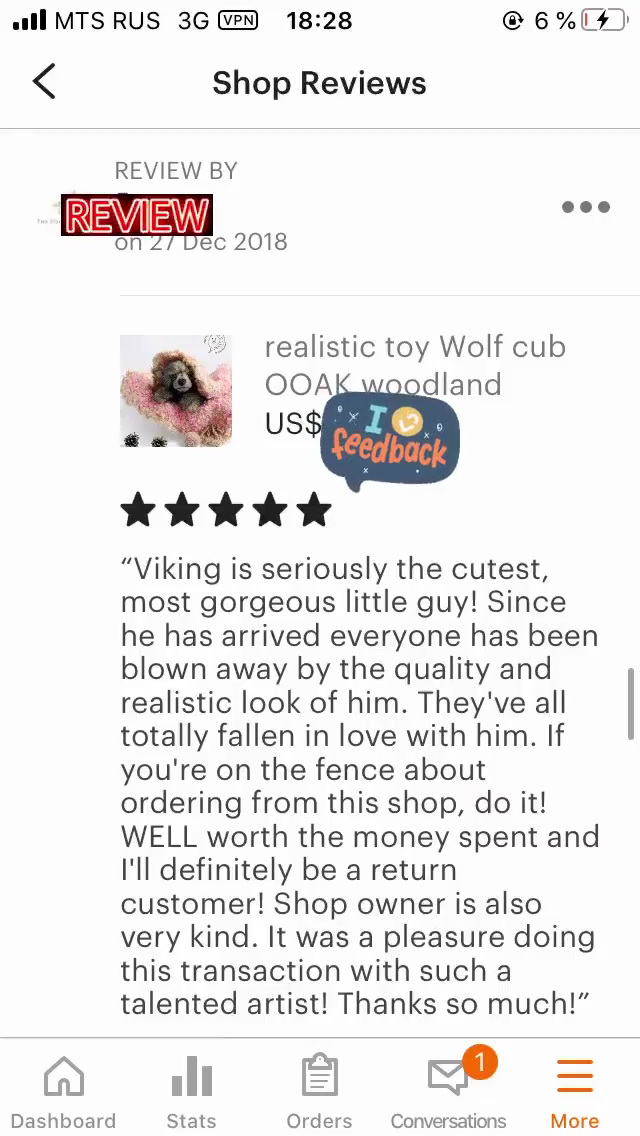Open the realistic toy Wolf cub listing
The width and height of the screenshot is (640, 1136).
(414, 365)
